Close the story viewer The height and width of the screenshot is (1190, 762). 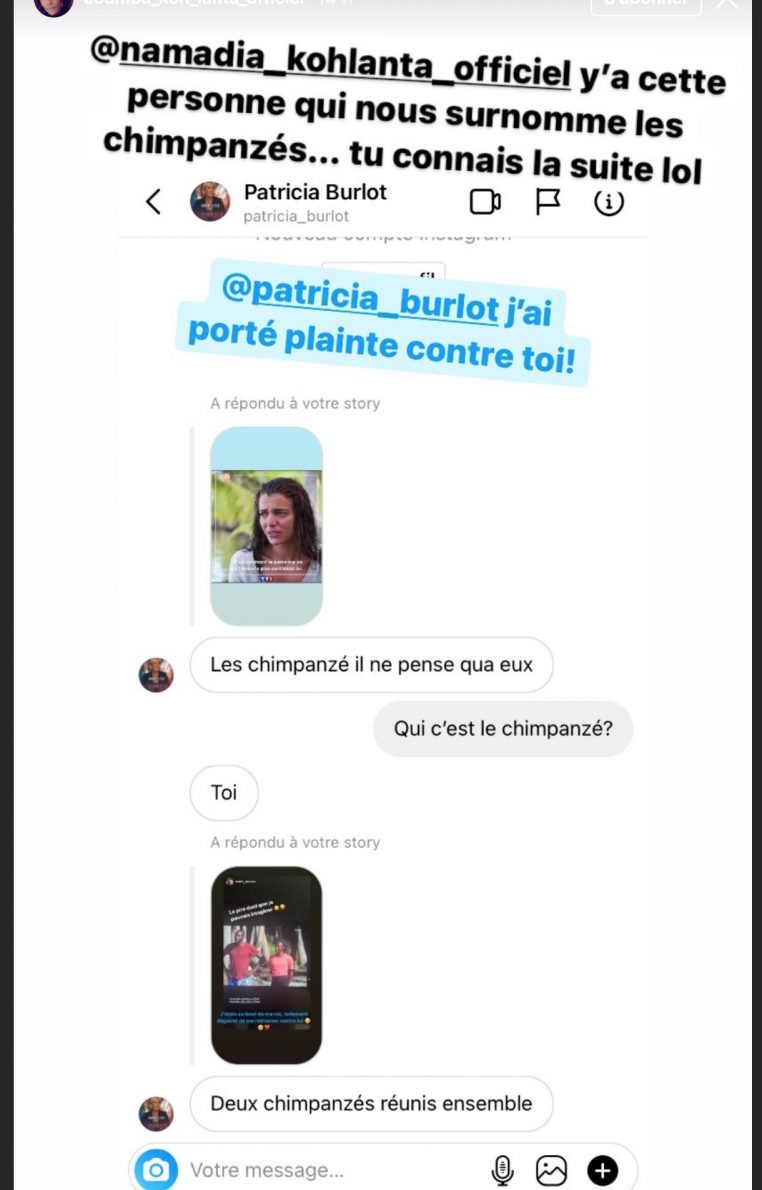coord(727,3)
